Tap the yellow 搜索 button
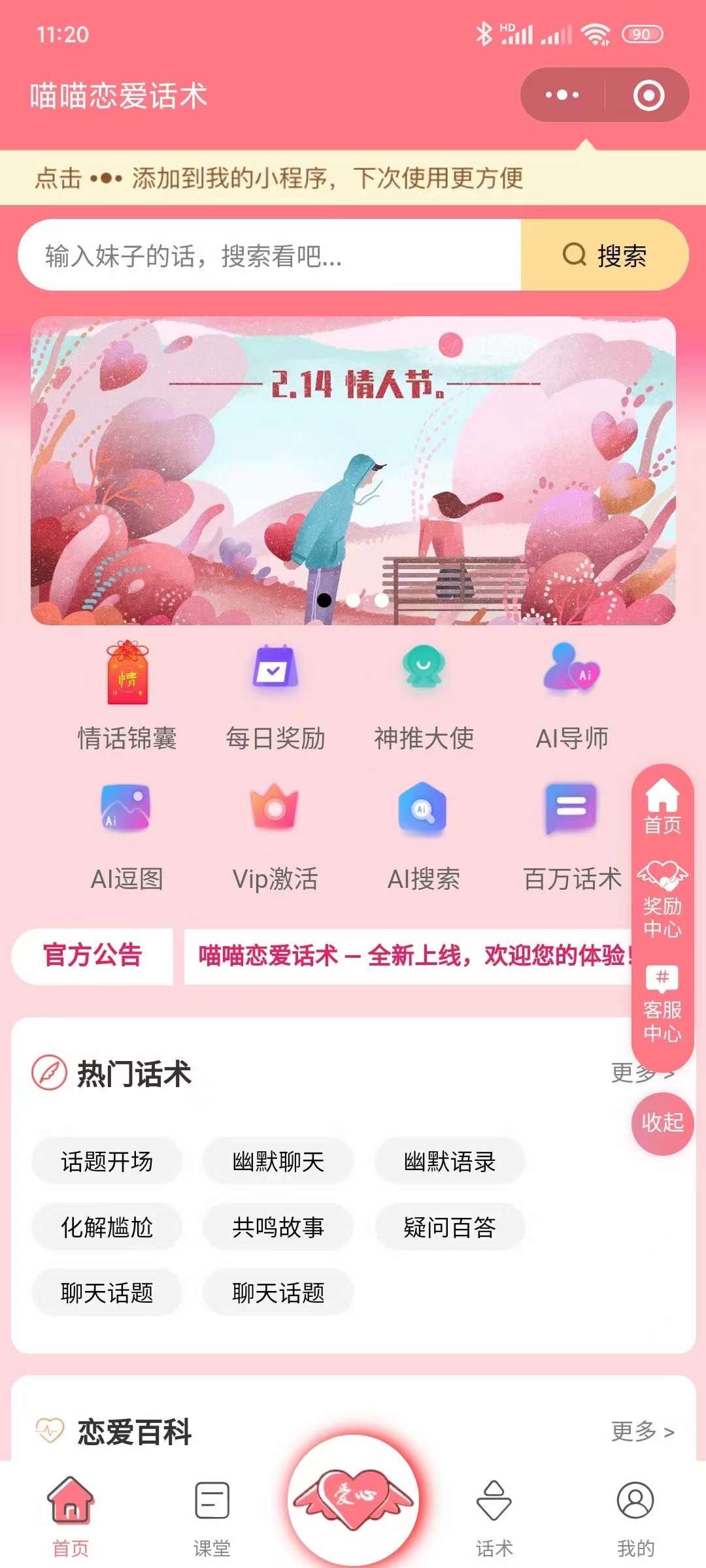This screenshot has width=706, height=1568. point(605,255)
